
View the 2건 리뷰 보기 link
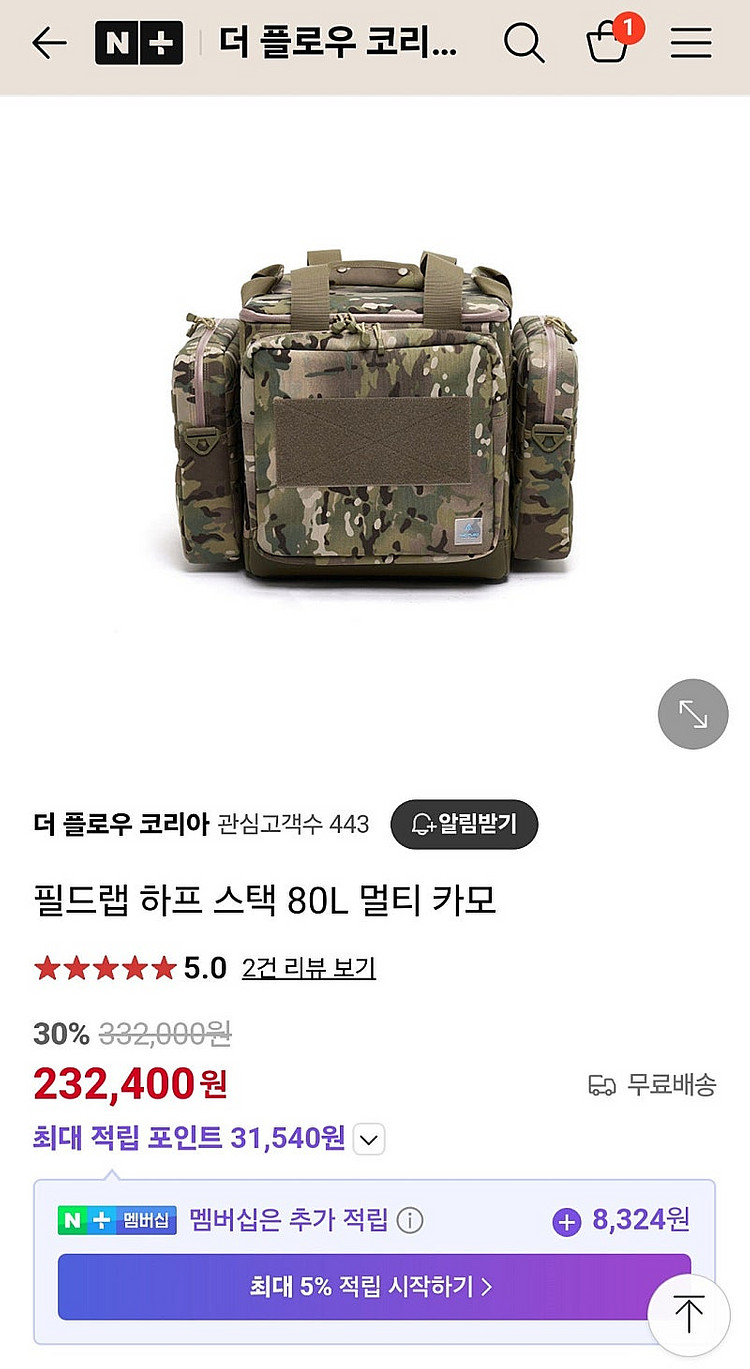point(308,968)
